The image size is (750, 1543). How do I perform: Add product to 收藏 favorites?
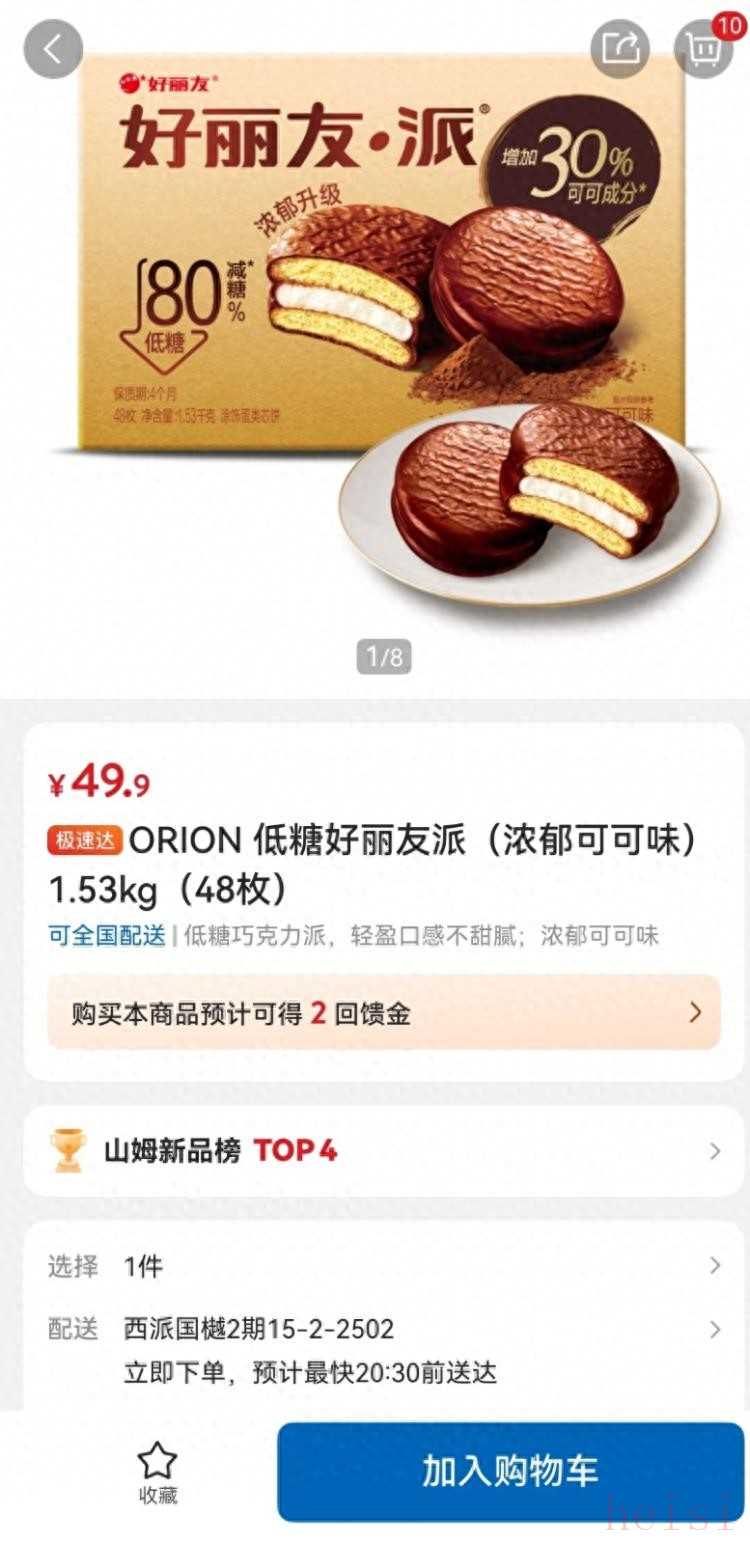[157, 1473]
